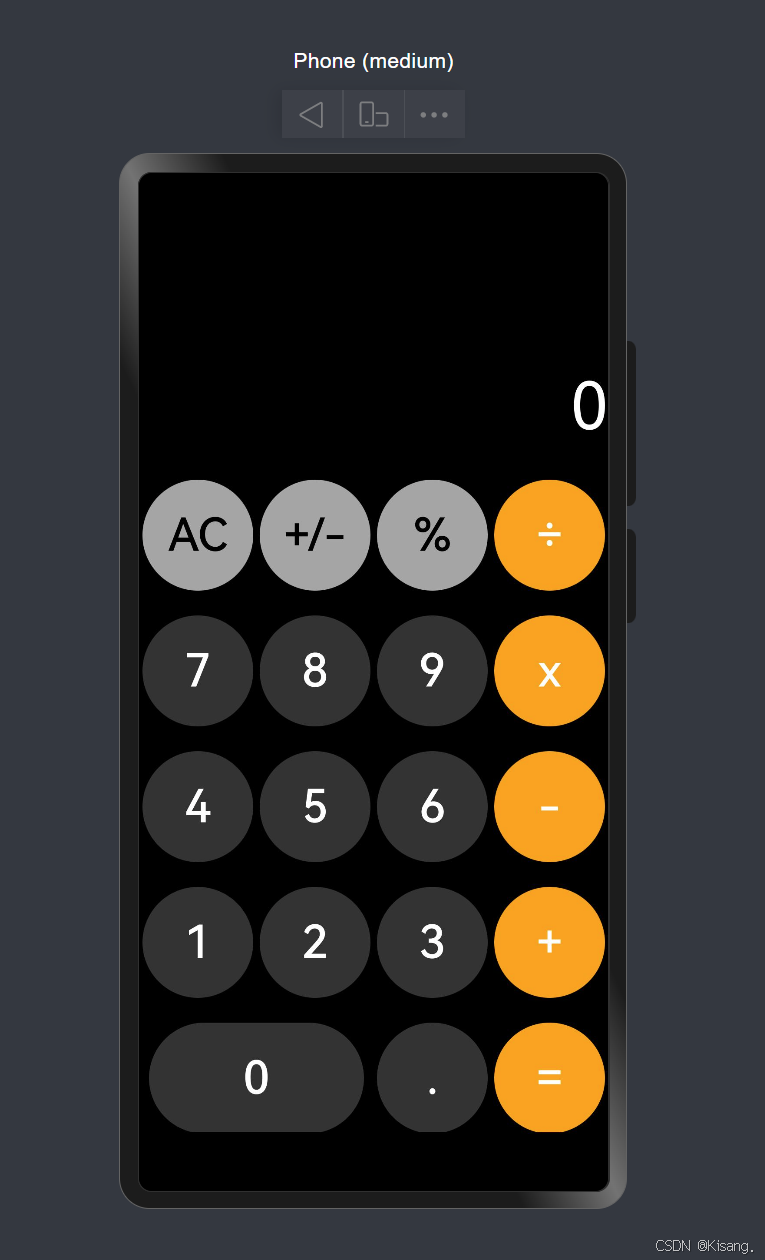Enter digit 8
This screenshot has height=1260, width=765.
[x=315, y=671]
